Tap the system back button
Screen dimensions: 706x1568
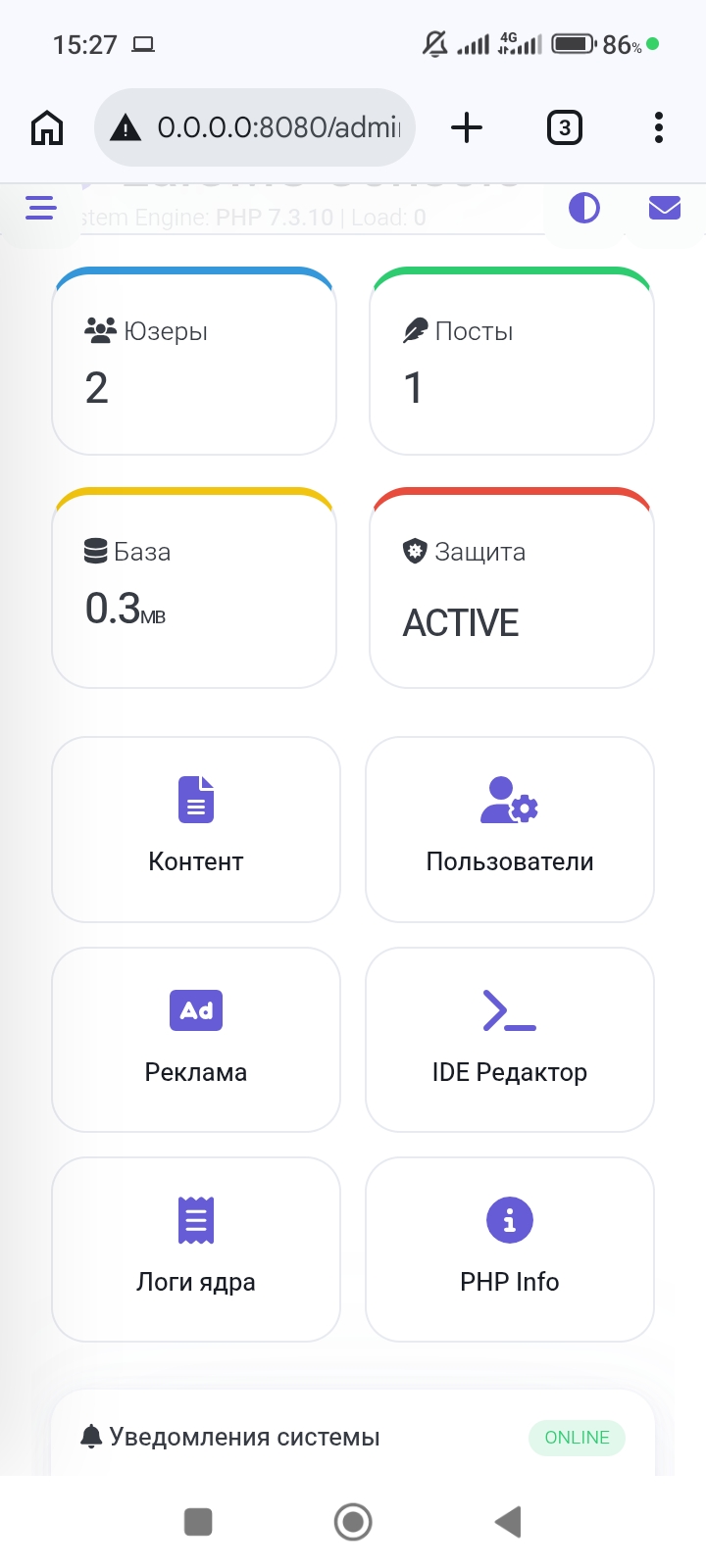coord(508,1522)
